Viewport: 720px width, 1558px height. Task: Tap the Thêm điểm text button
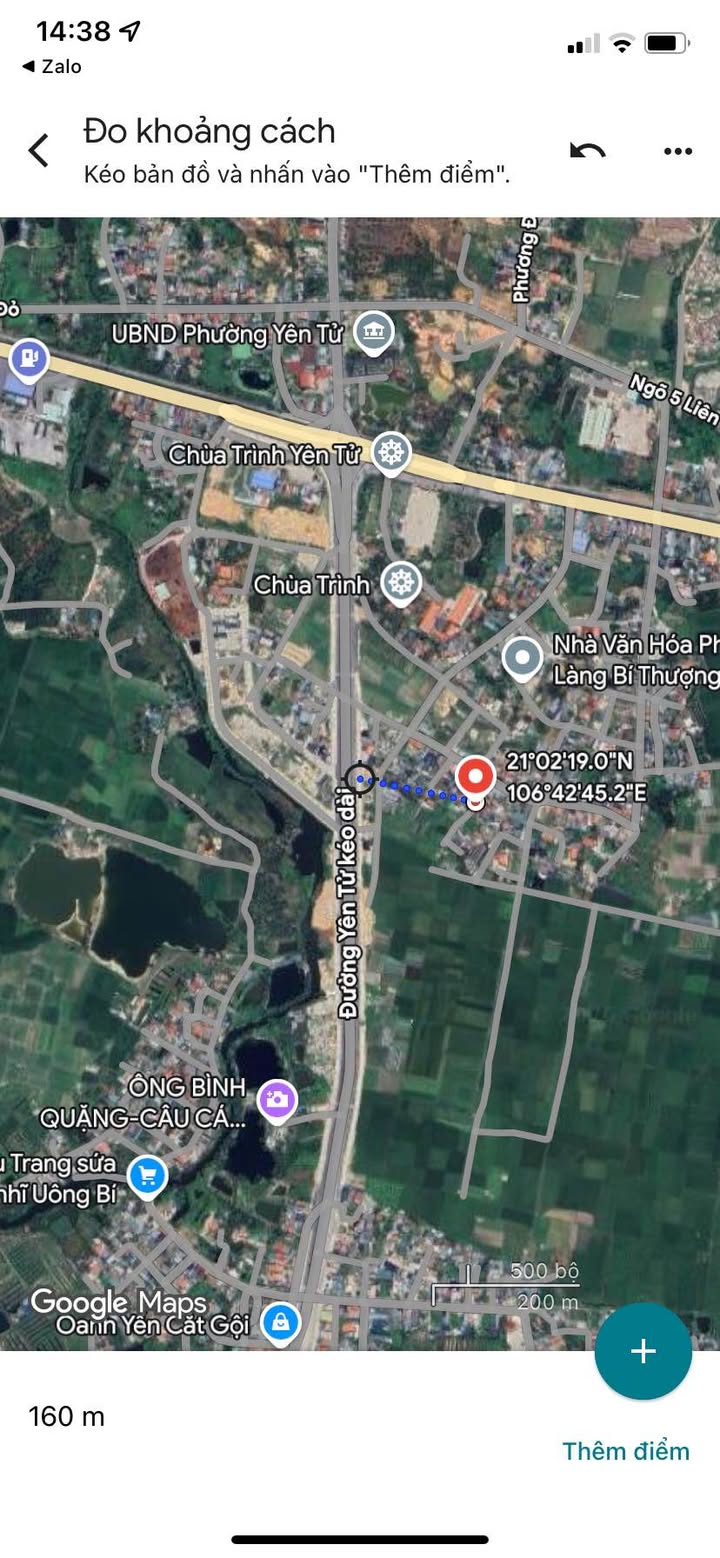click(x=625, y=1451)
